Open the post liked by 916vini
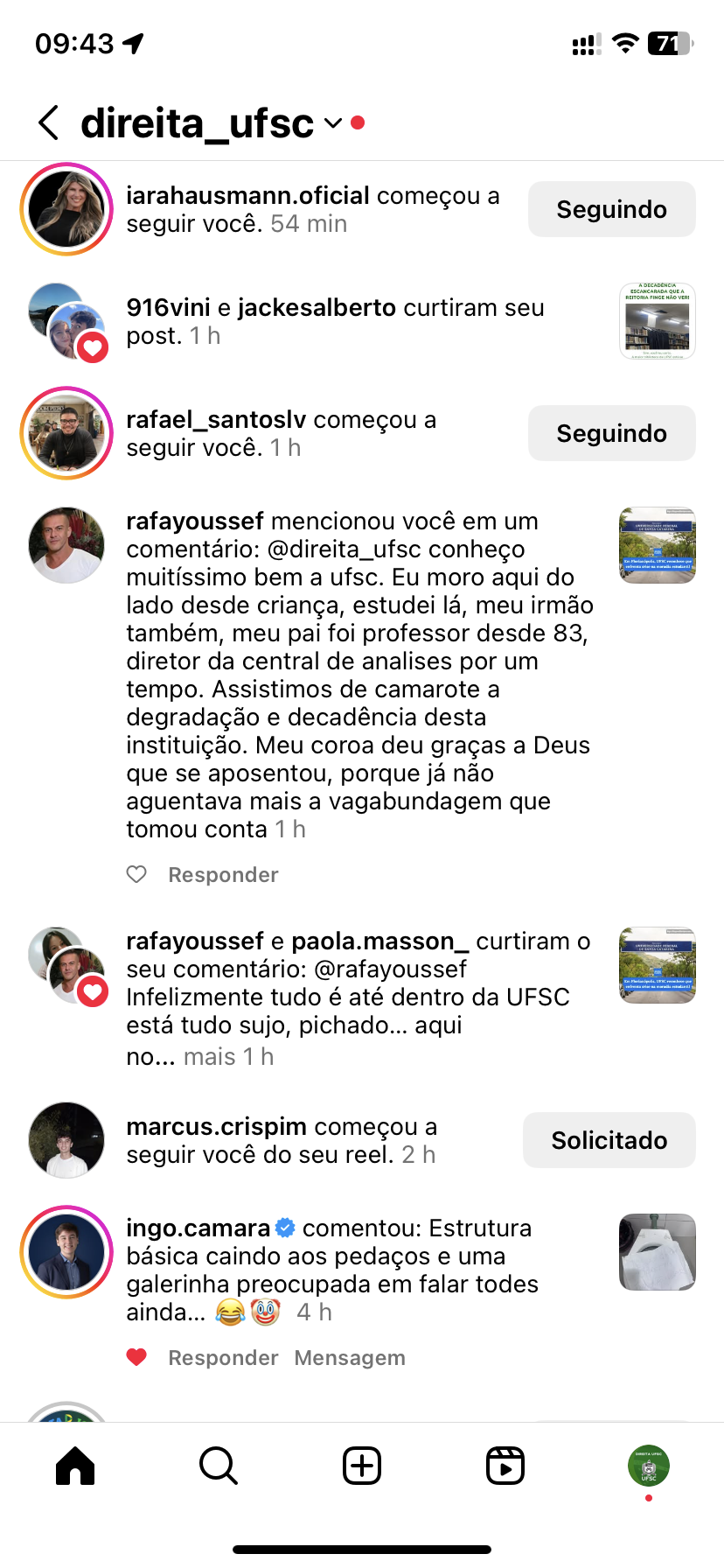This screenshot has height=1568, width=724. point(657,321)
